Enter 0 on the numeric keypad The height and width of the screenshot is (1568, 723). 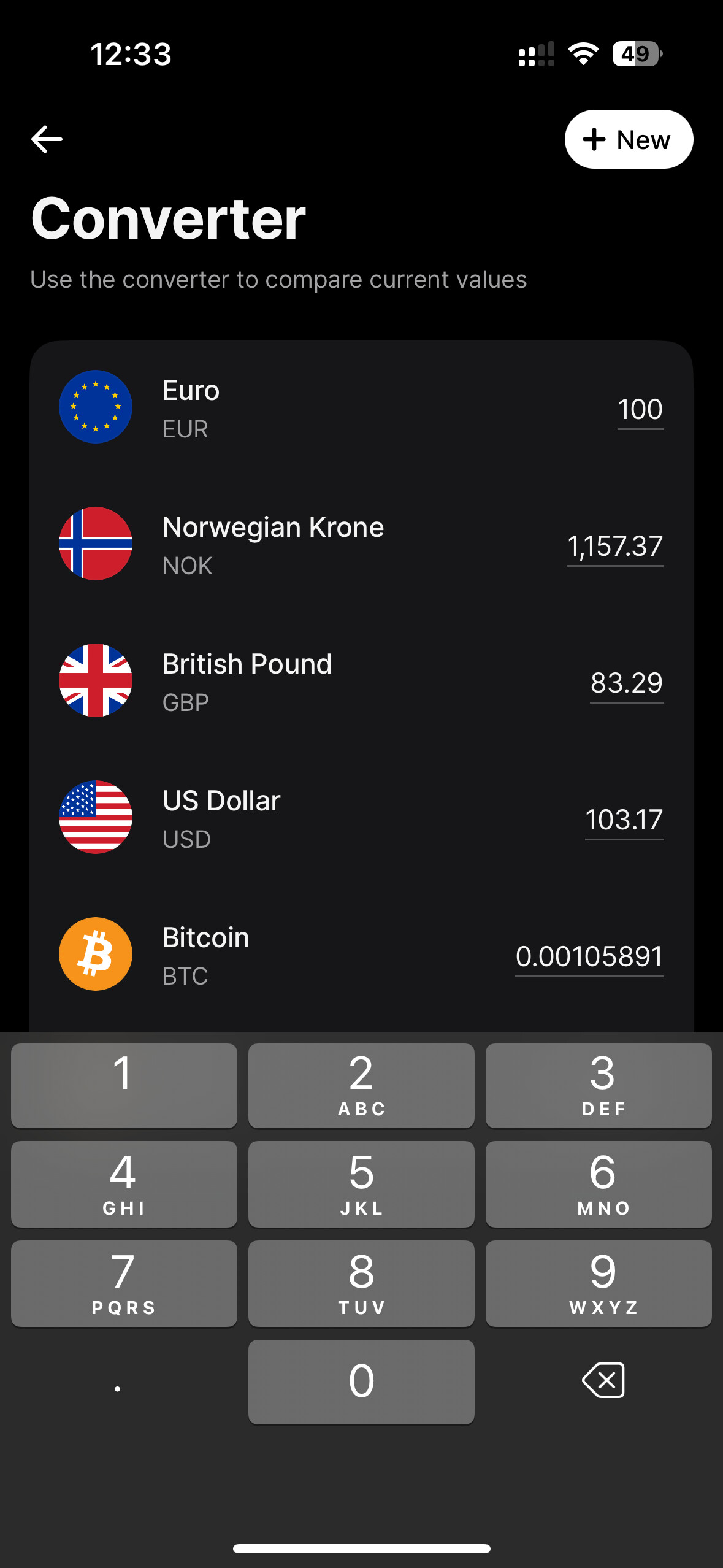(x=361, y=1382)
